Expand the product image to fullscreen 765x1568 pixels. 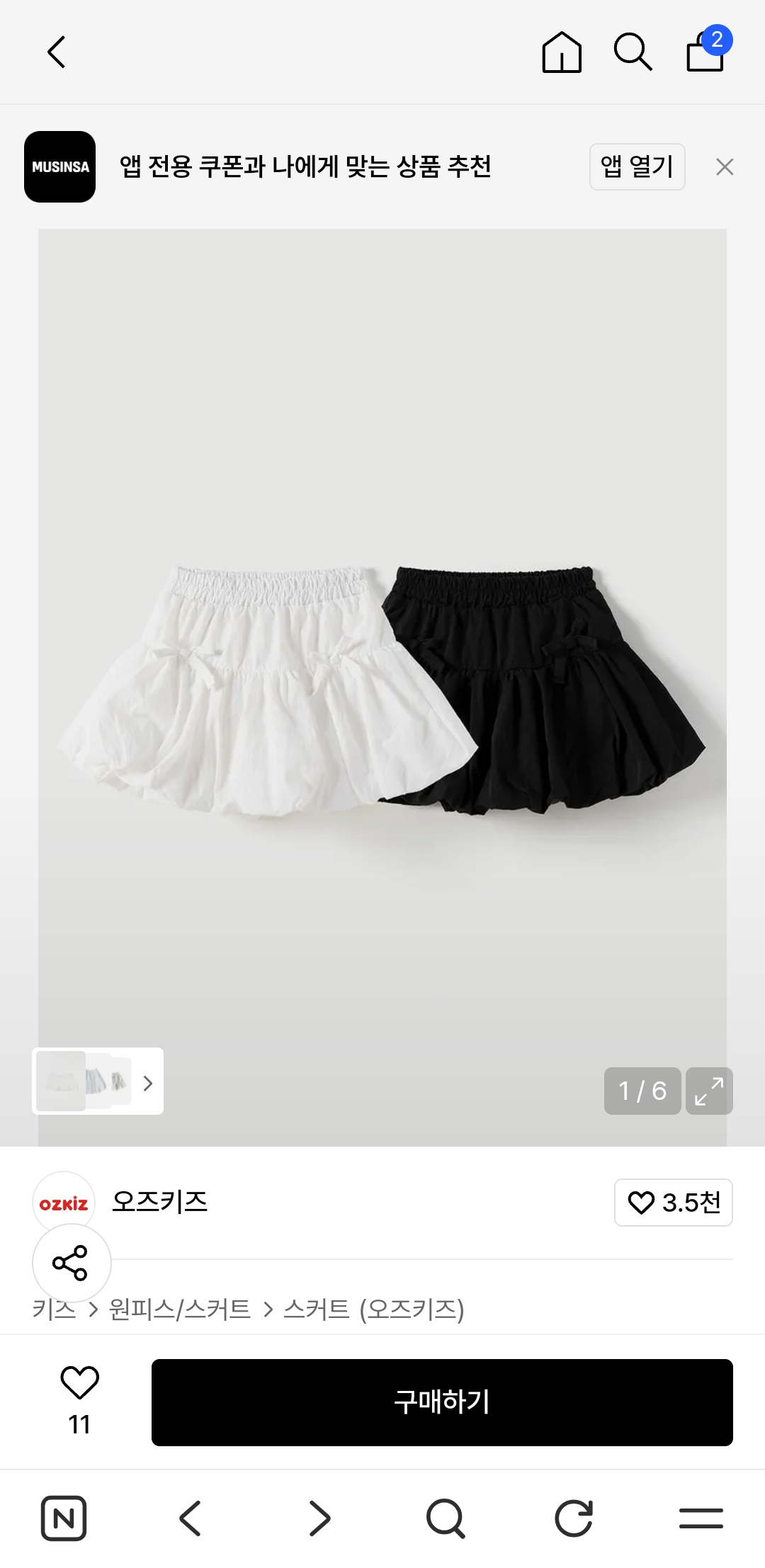coord(708,1091)
